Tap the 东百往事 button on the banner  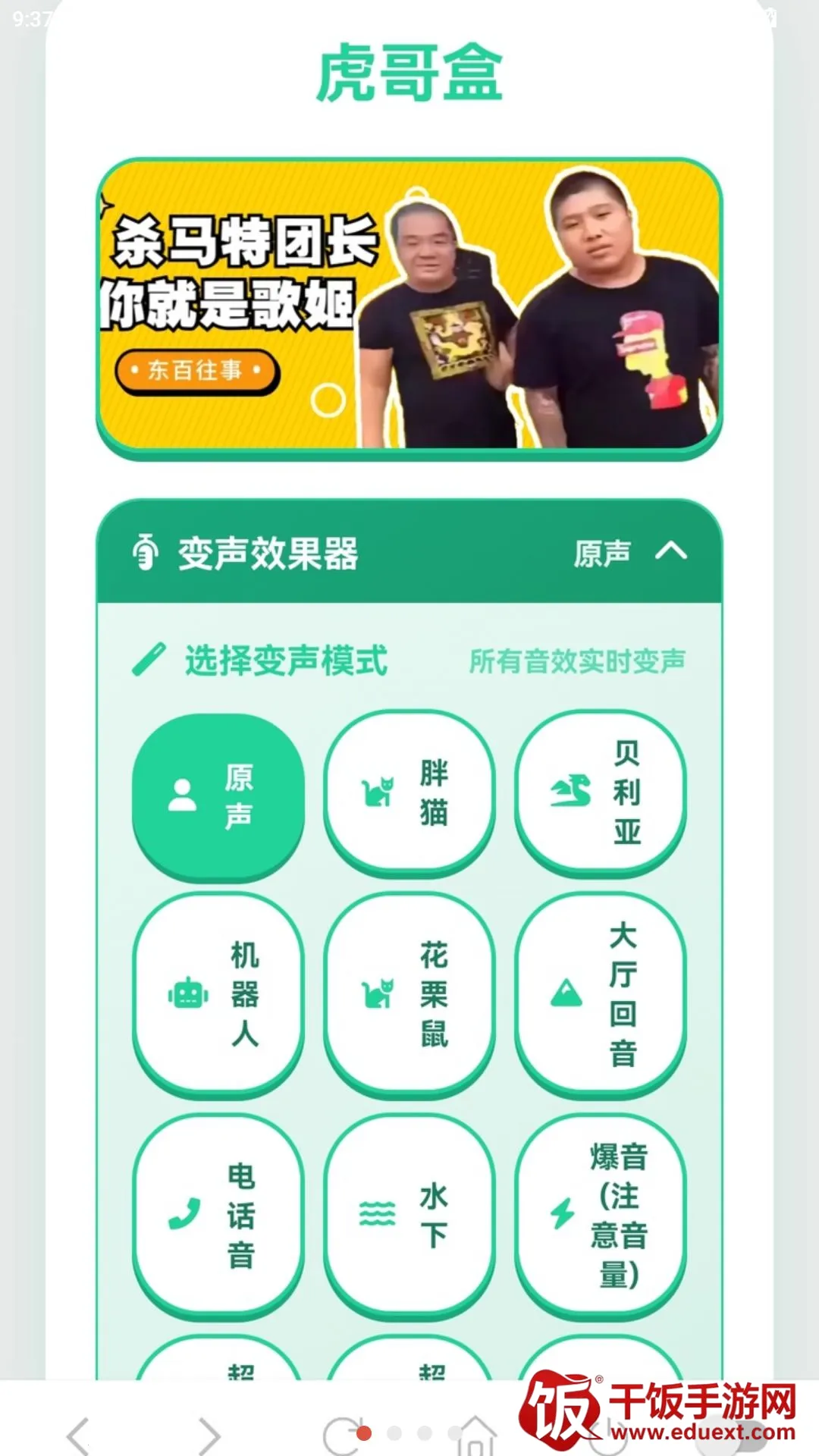(197, 371)
